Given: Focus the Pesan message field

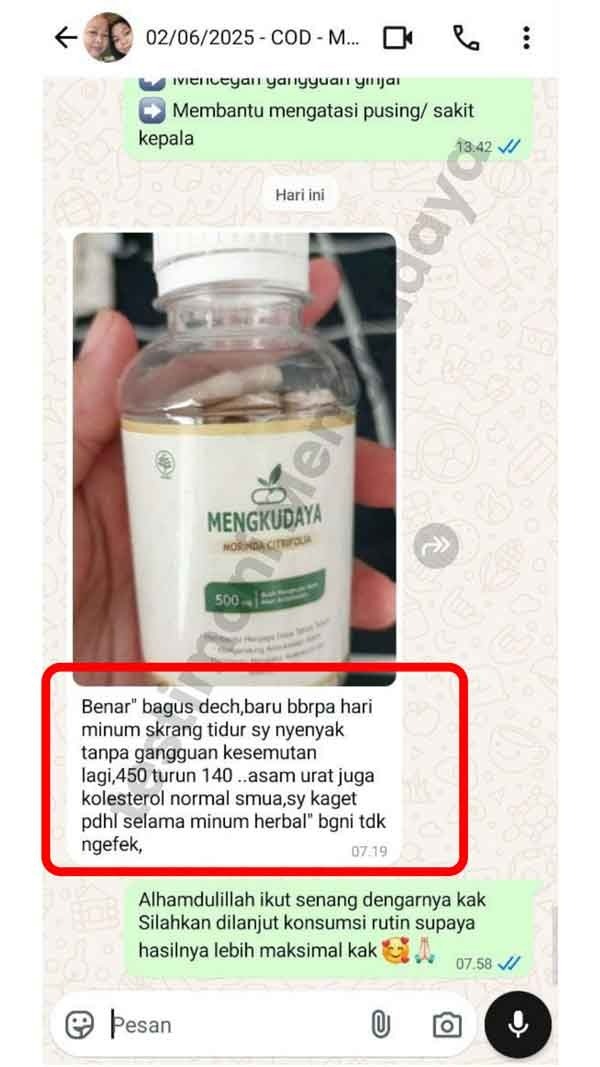Looking at the screenshot, I should click(230, 1025).
